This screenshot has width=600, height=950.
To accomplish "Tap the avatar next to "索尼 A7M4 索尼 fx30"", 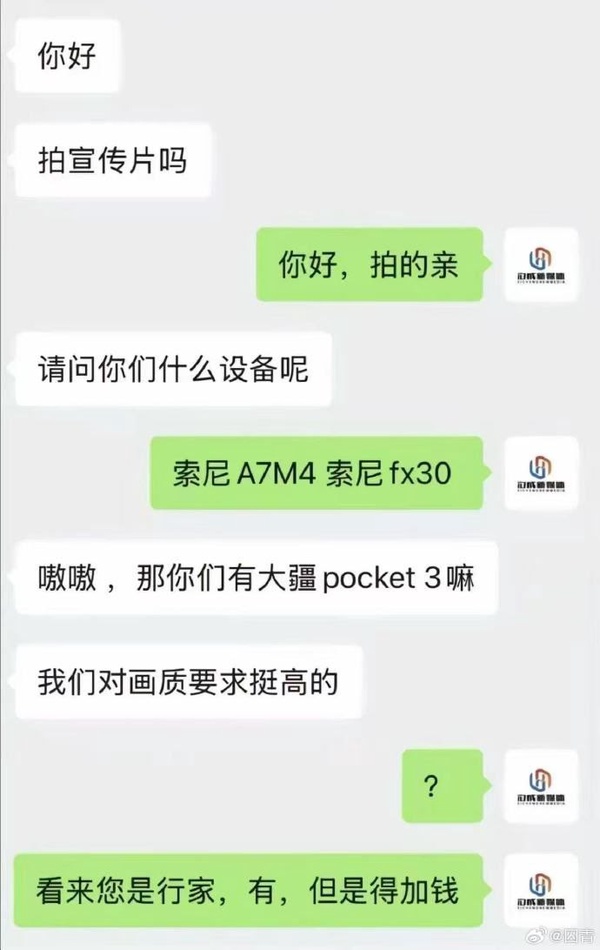I will point(540,473).
